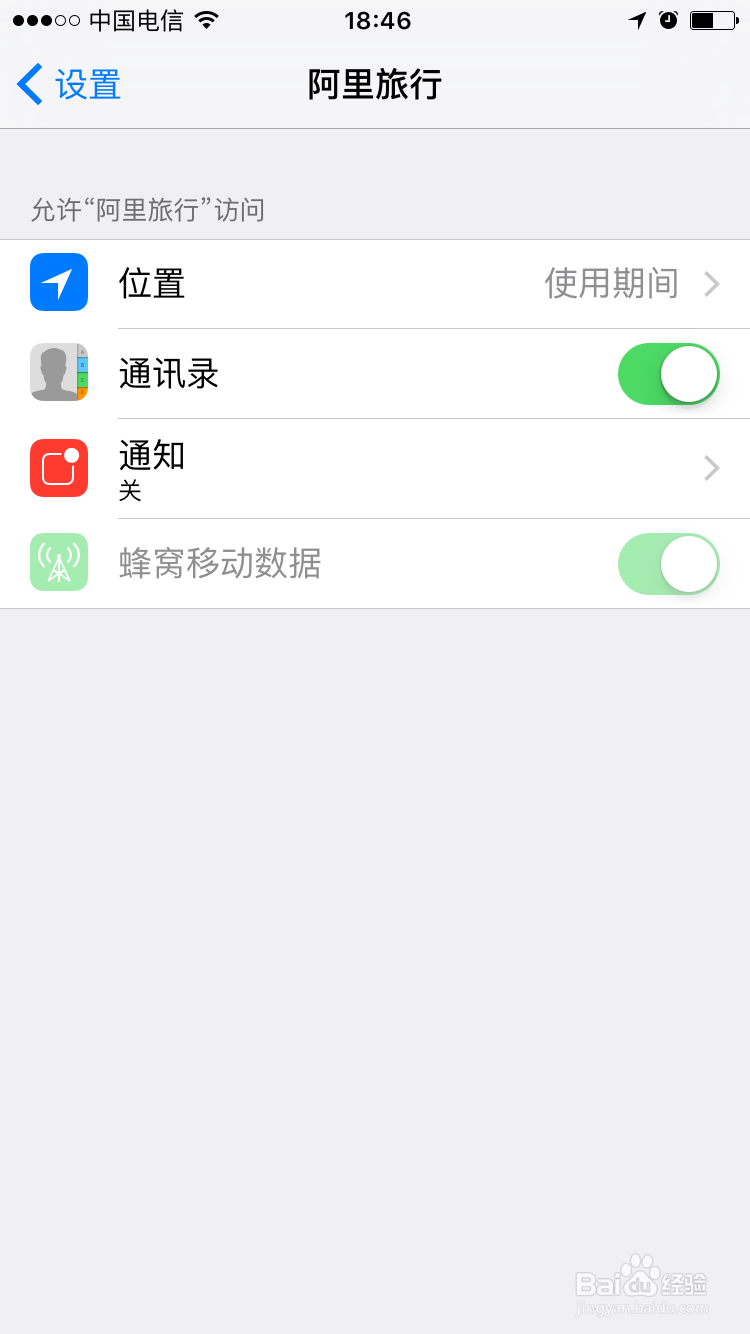
Task: Open 位置 set to 使用期间
Action: point(610,284)
